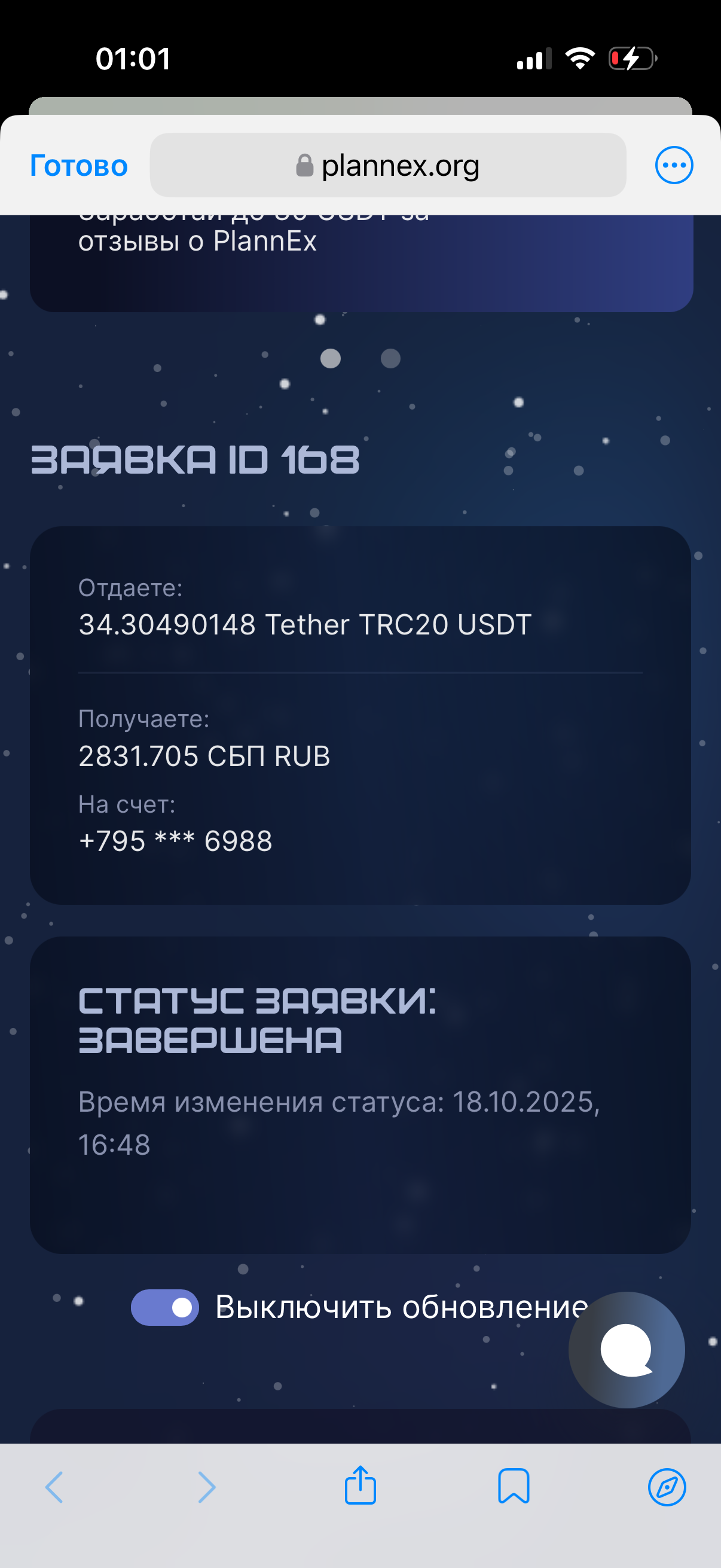Viewport: 721px width, 1568px height.
Task: Open bookmarks
Action: [514, 1487]
